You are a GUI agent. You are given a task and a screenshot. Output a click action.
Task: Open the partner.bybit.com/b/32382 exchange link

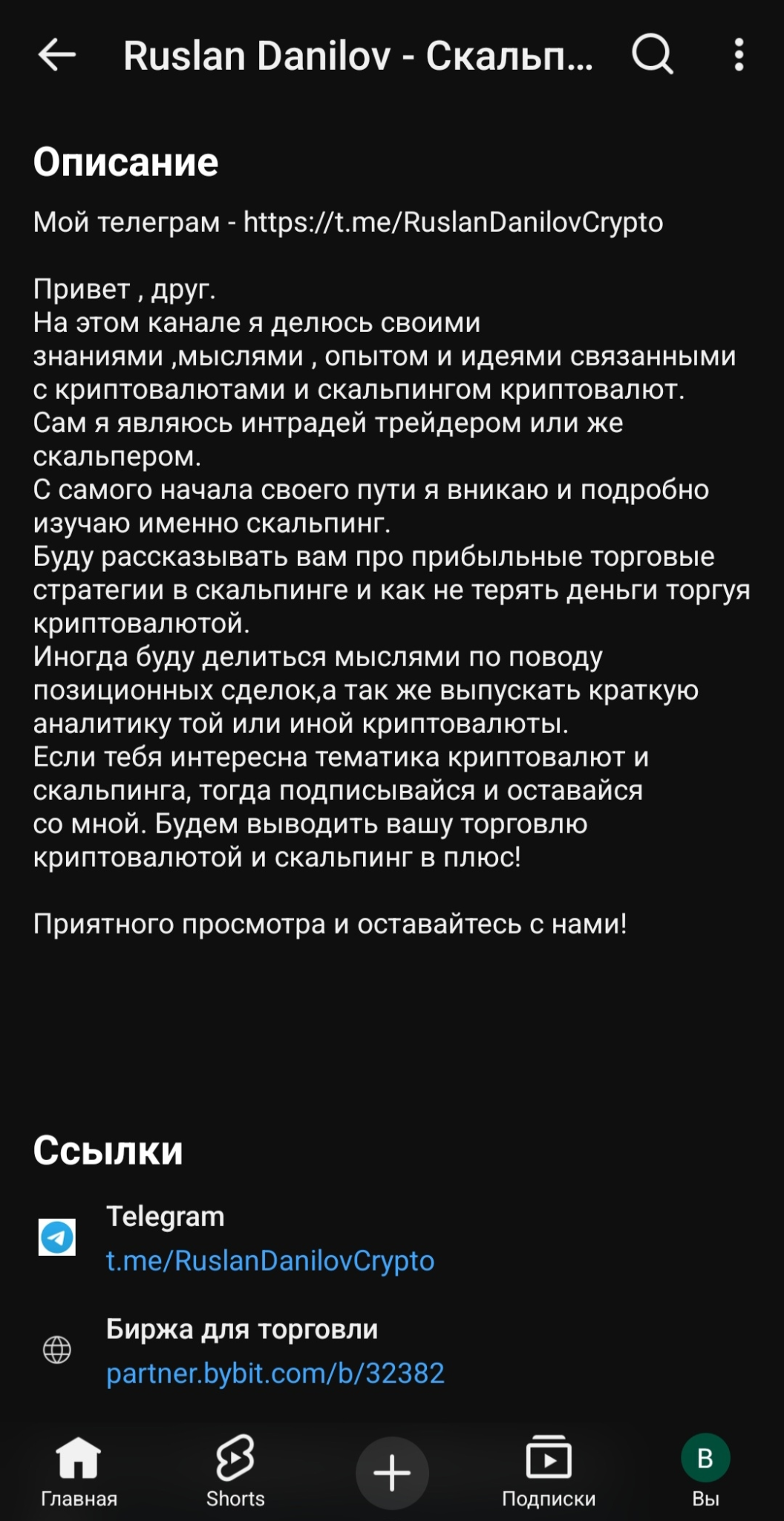click(x=275, y=1373)
